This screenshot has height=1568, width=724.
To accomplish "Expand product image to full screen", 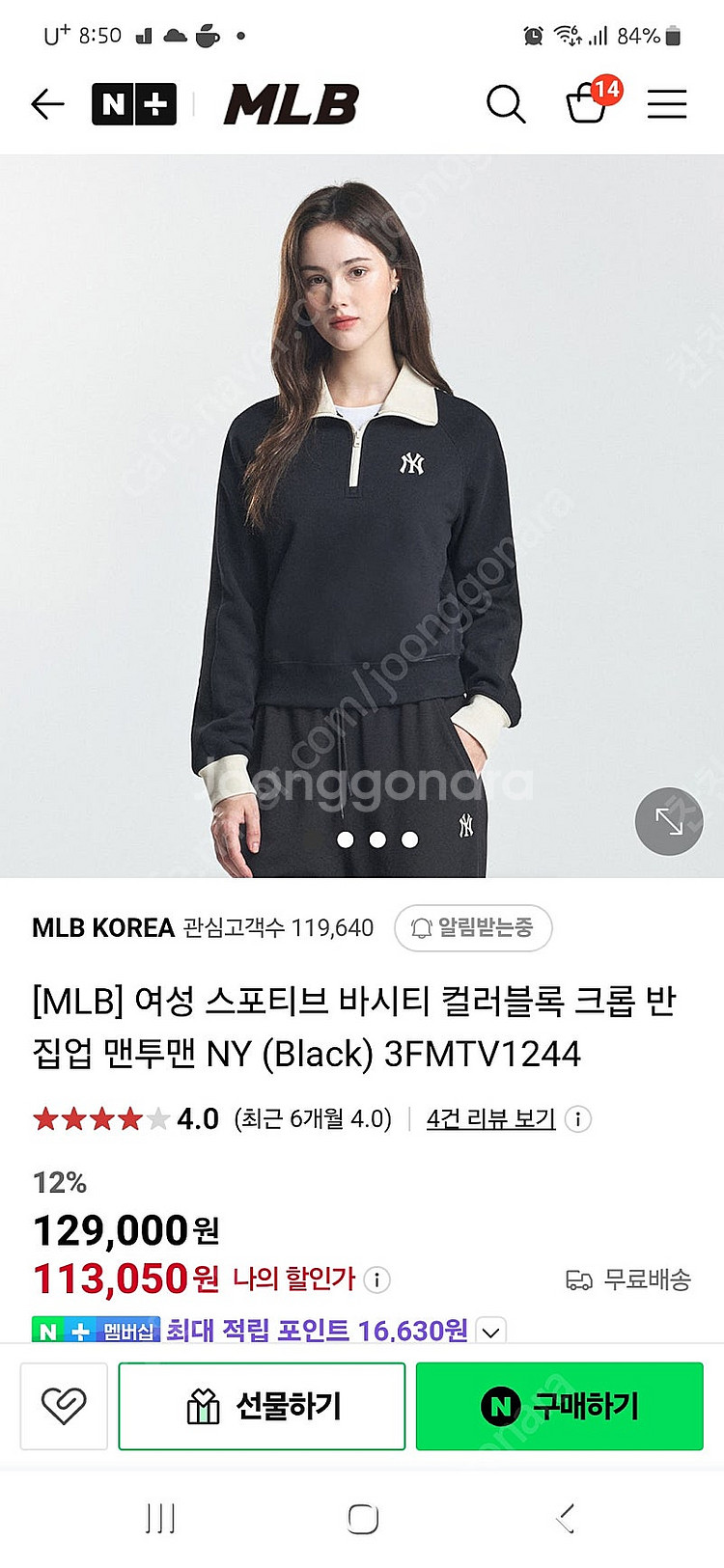I will click(x=668, y=821).
